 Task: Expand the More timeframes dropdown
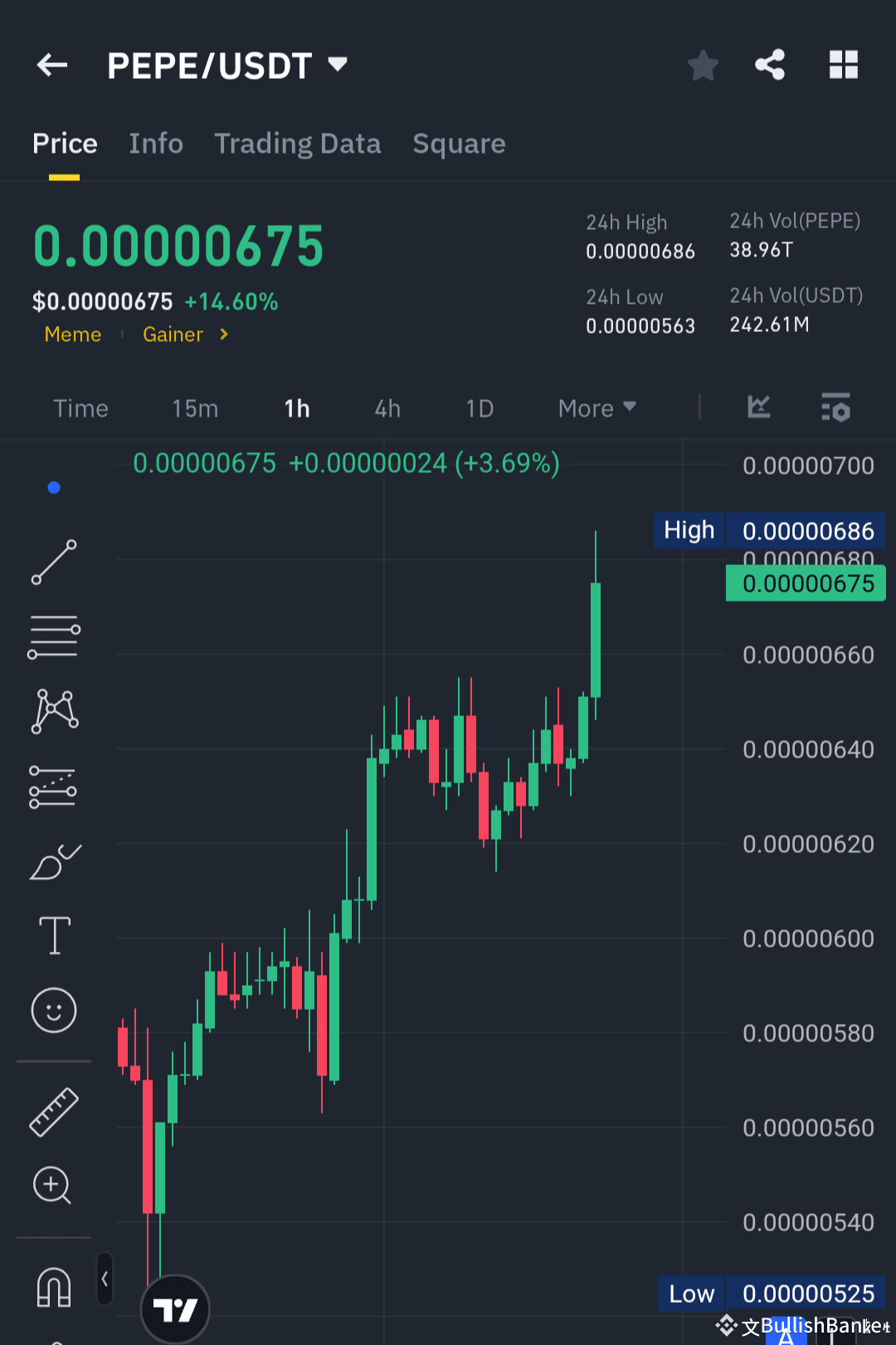tap(596, 407)
